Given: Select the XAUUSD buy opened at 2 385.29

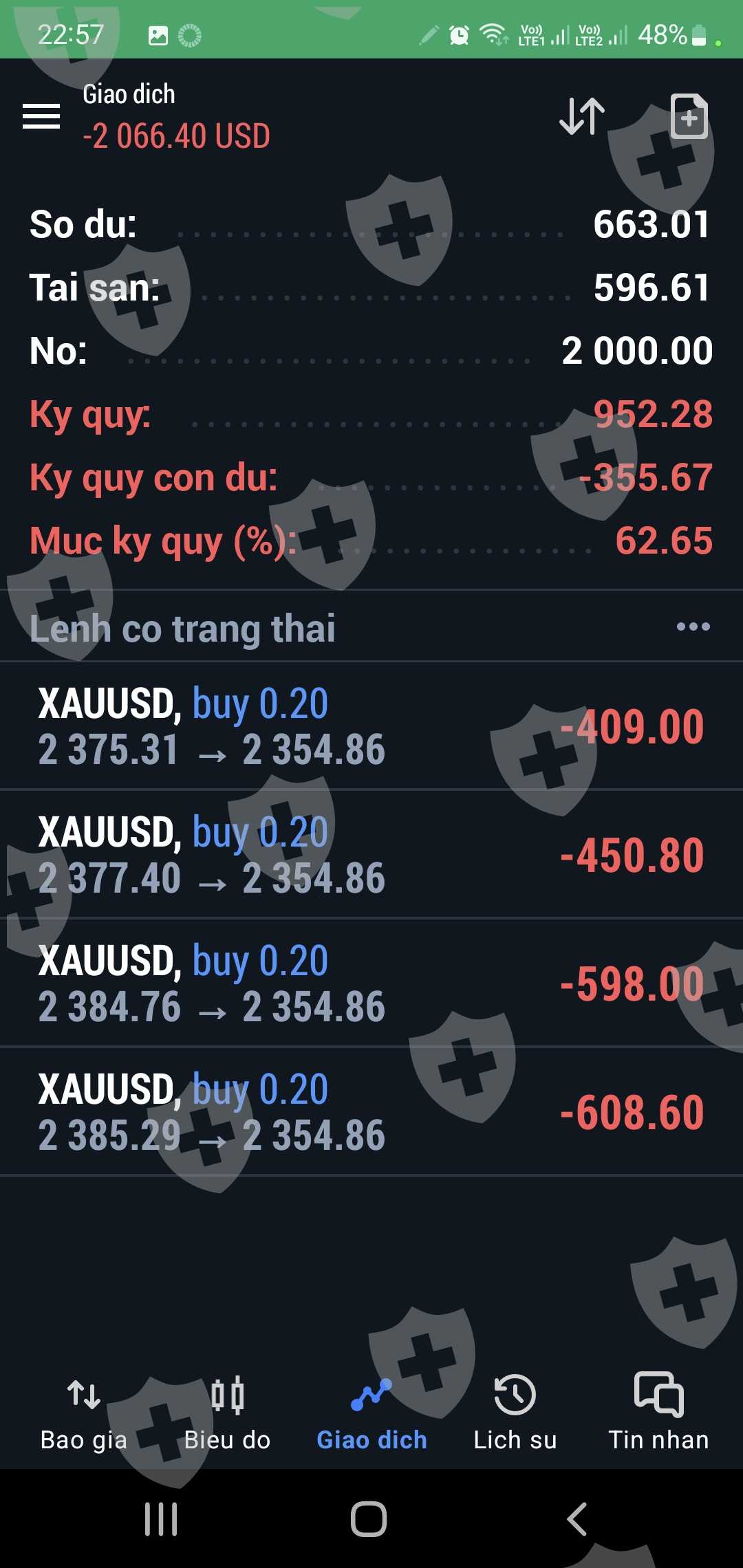Looking at the screenshot, I should tap(371, 1112).
